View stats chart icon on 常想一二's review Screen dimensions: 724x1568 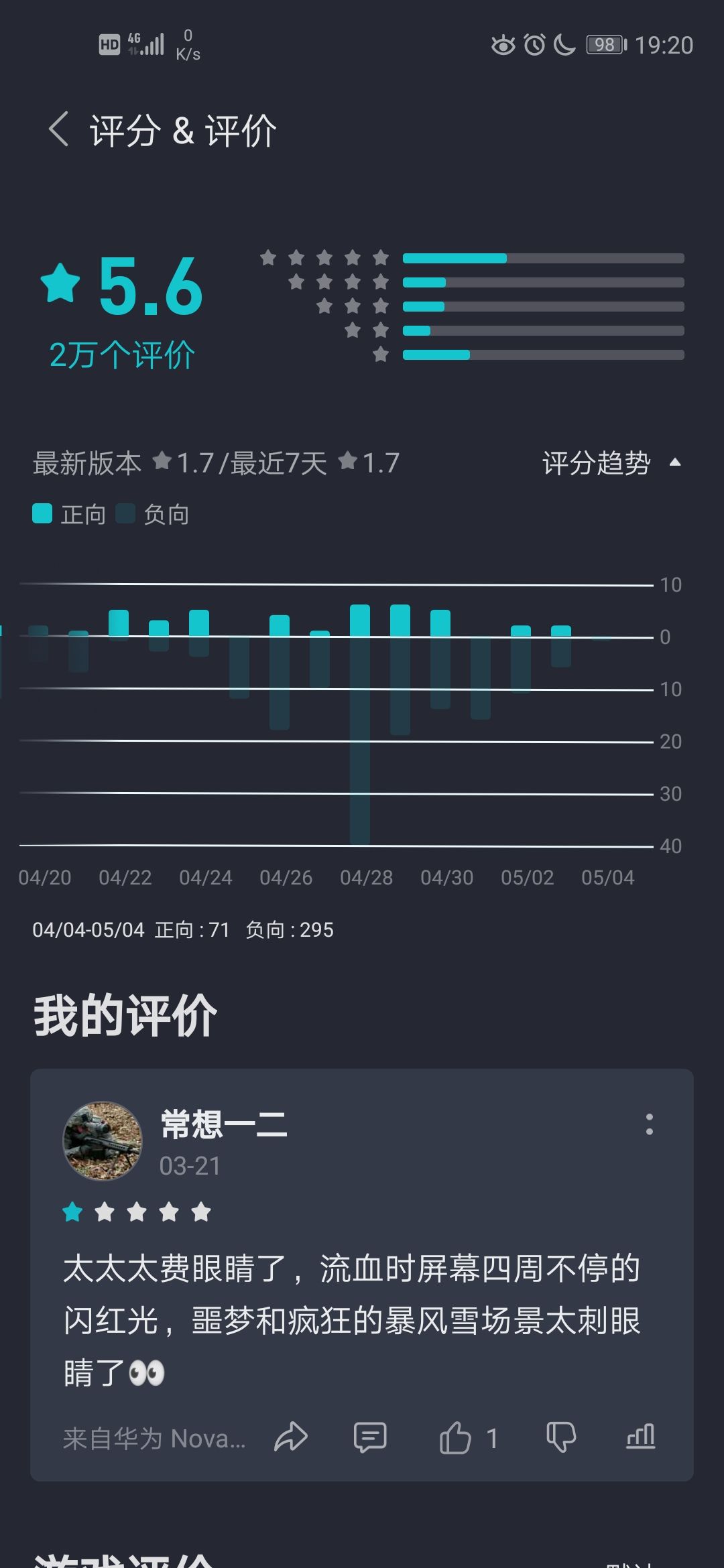(x=641, y=1437)
